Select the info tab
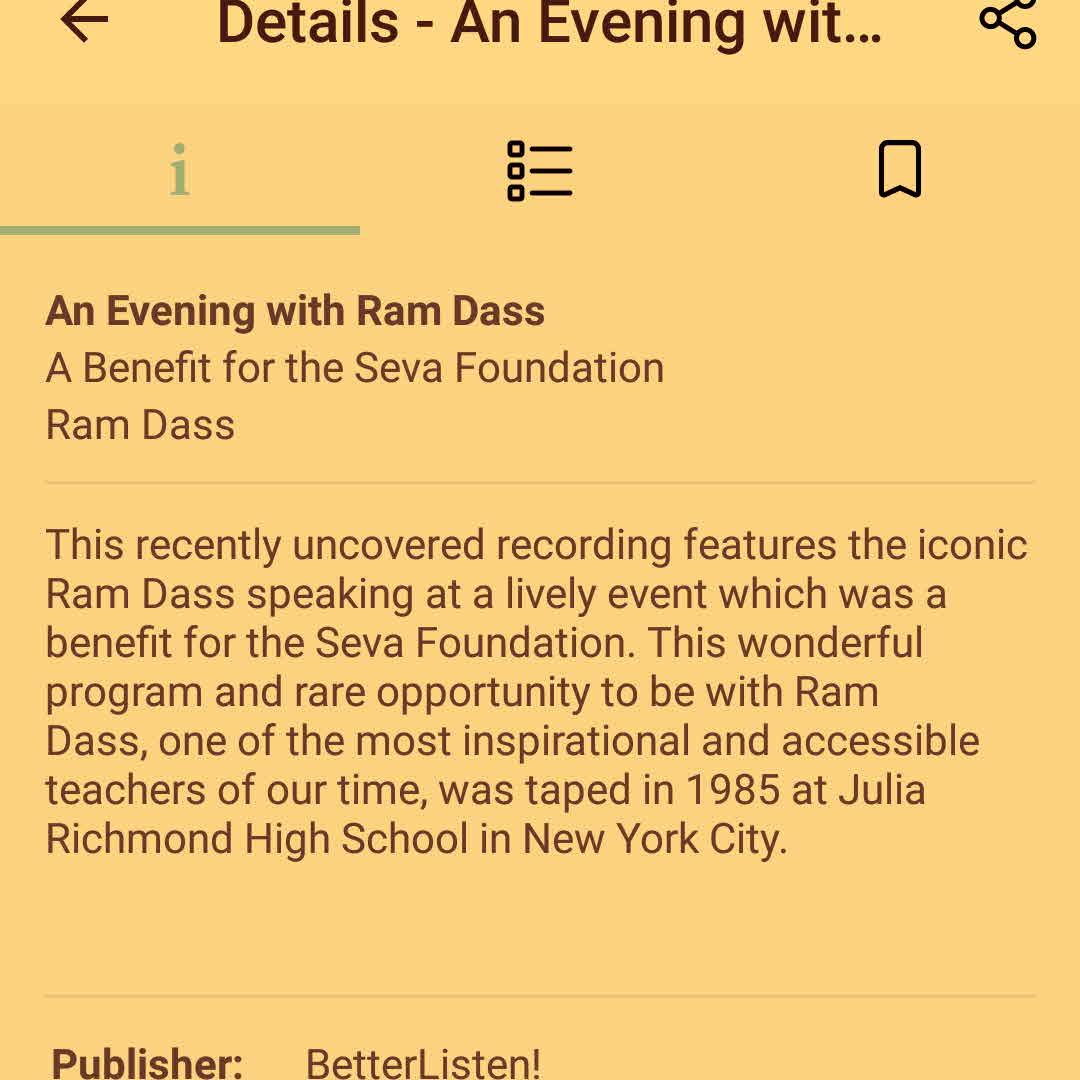The image size is (1080, 1080). [180, 171]
